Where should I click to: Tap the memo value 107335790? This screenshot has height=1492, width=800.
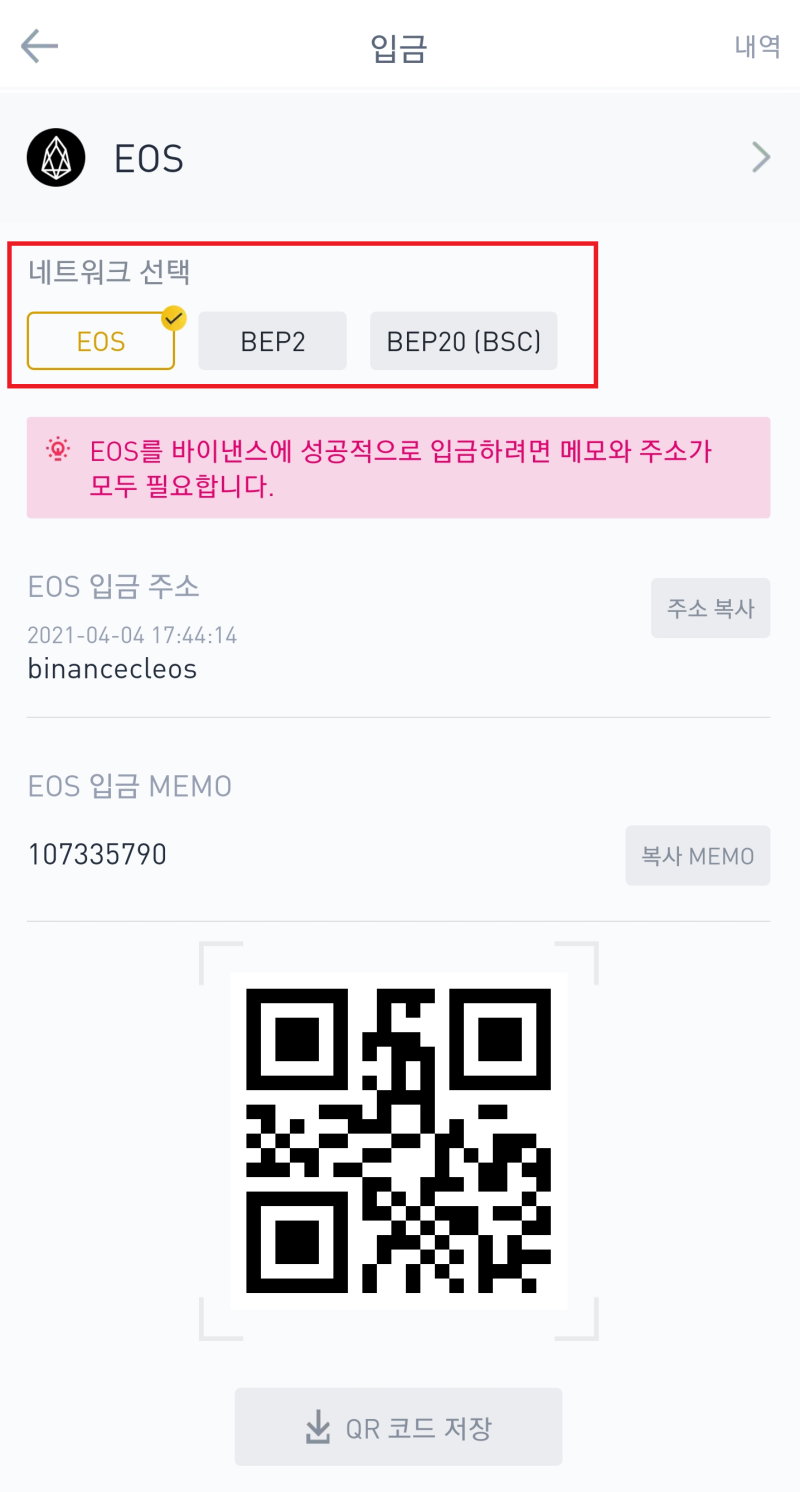97,853
